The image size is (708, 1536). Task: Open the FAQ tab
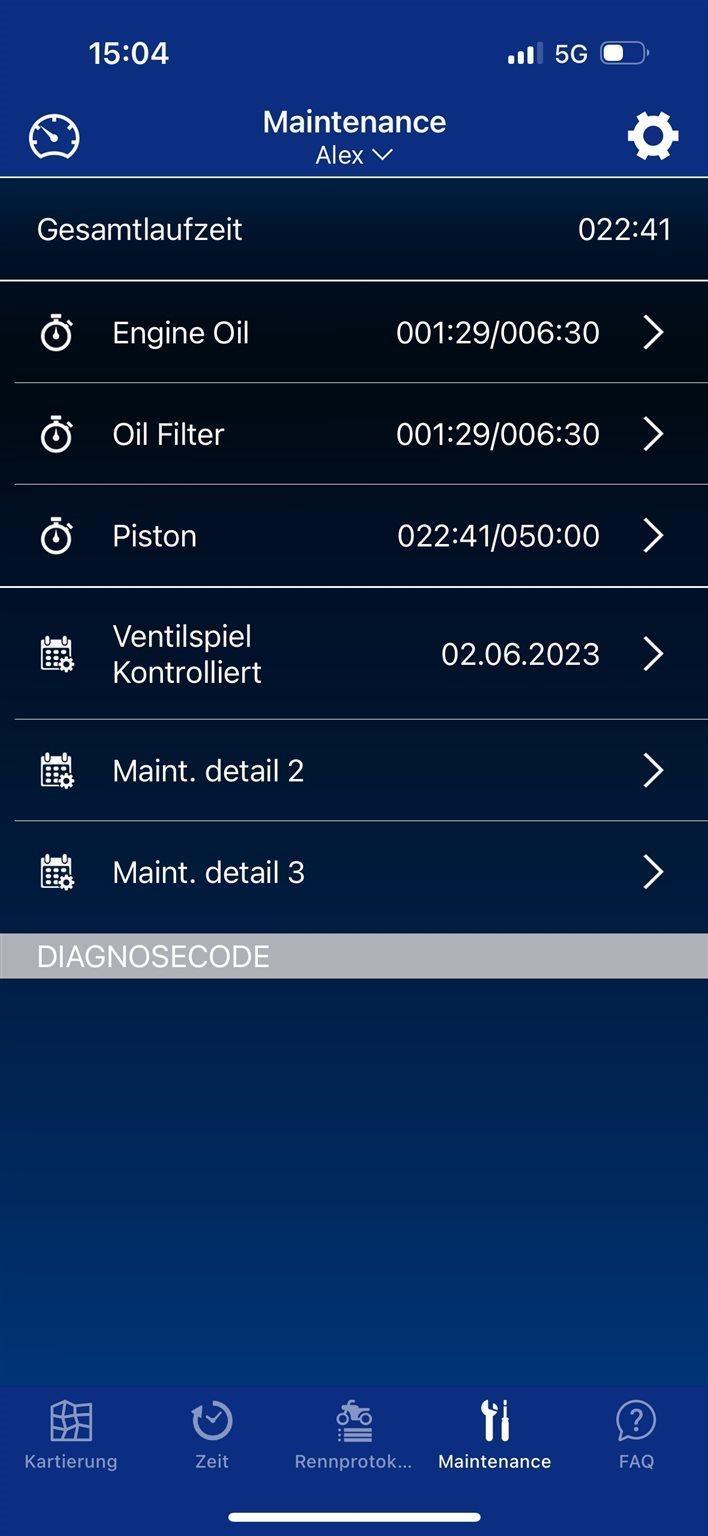(x=636, y=1435)
